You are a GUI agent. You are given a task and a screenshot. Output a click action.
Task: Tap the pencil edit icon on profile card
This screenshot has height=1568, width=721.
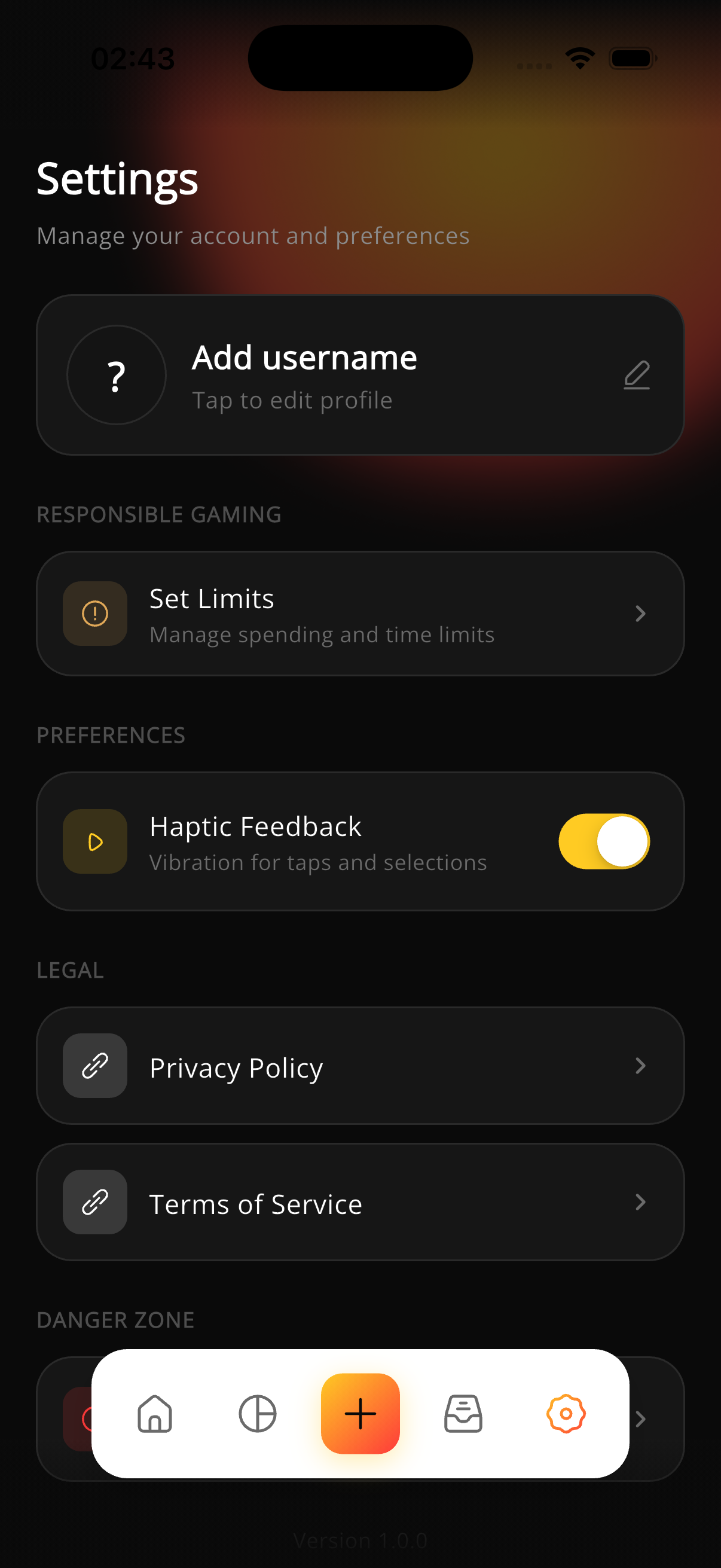point(637,376)
